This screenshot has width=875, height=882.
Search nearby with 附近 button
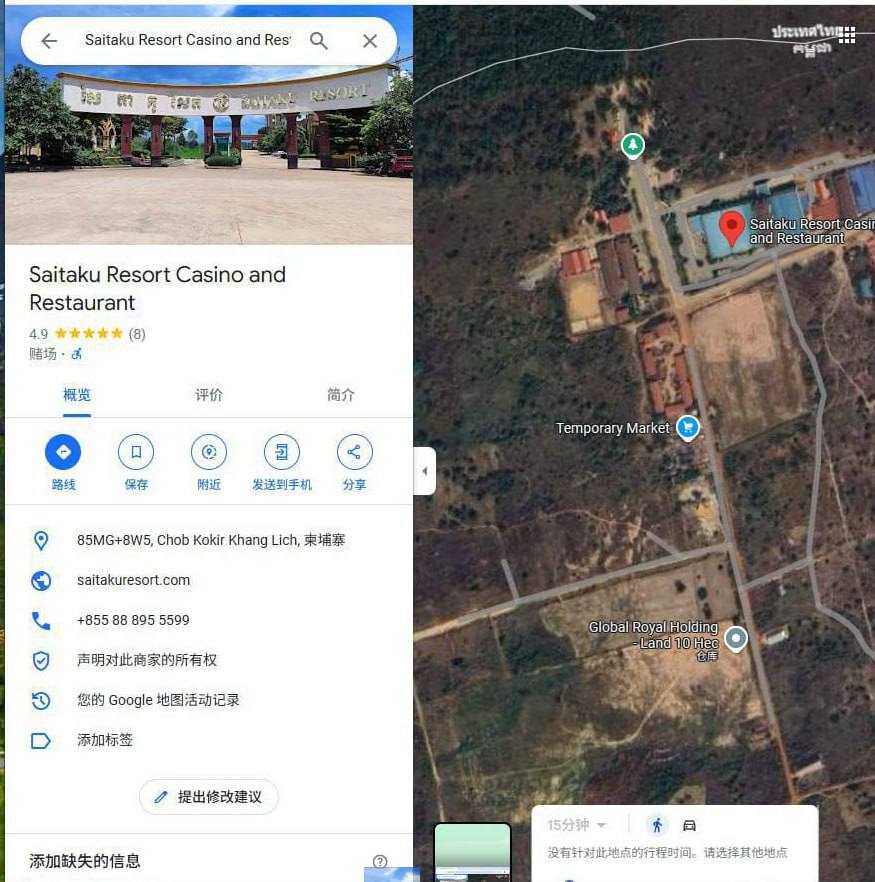(209, 453)
